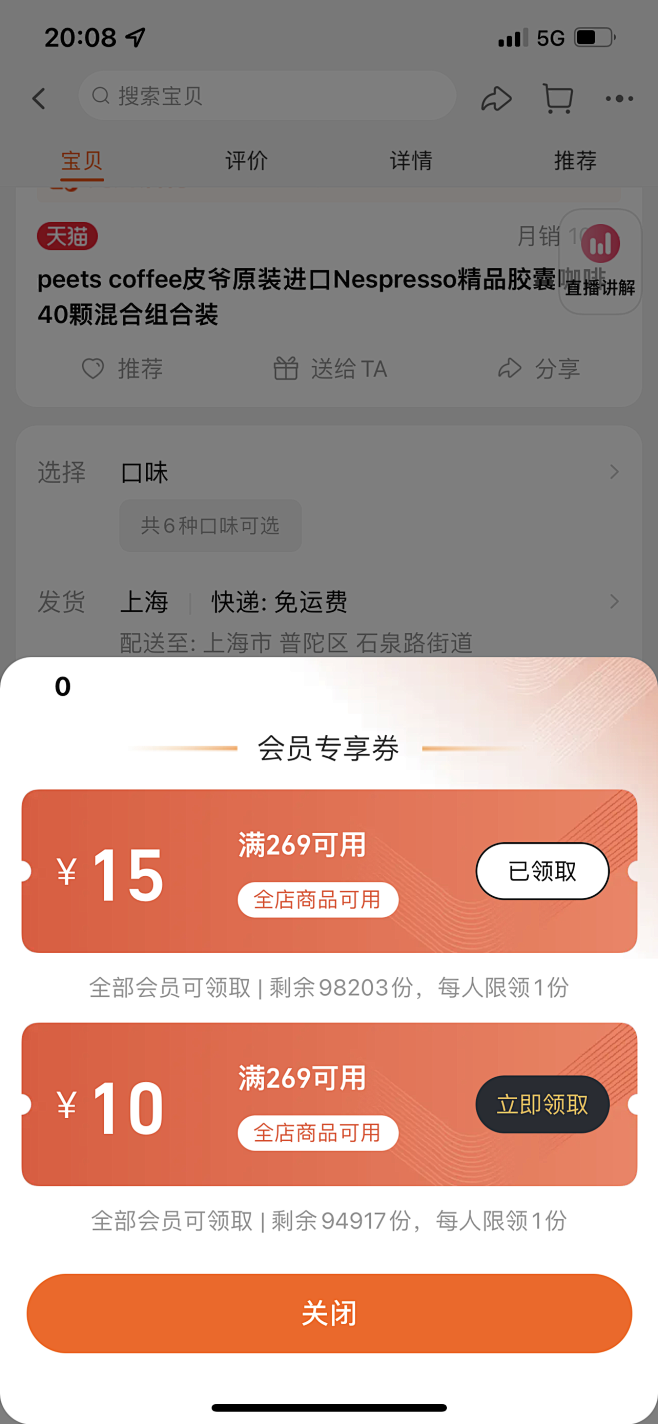Viewport: 658px width, 1424px height.
Task: Claim the ¥10 member coupon now
Action: tap(542, 1104)
